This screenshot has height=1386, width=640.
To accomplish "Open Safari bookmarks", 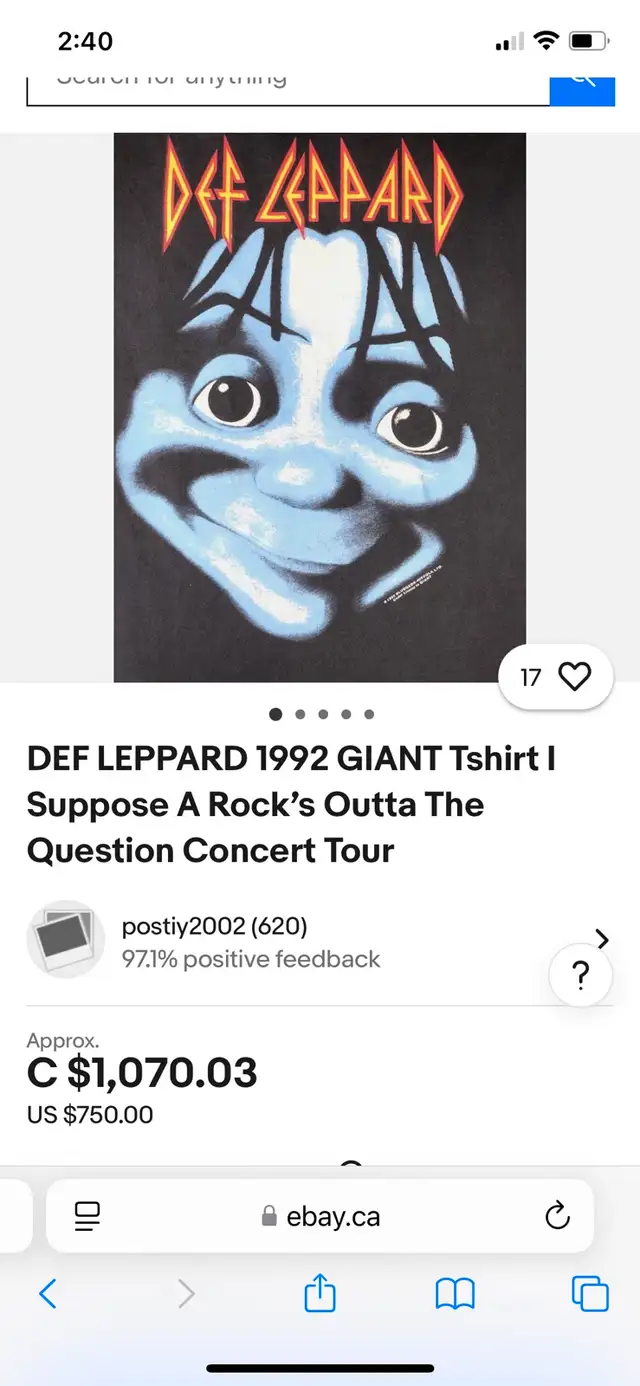I will (455, 1295).
